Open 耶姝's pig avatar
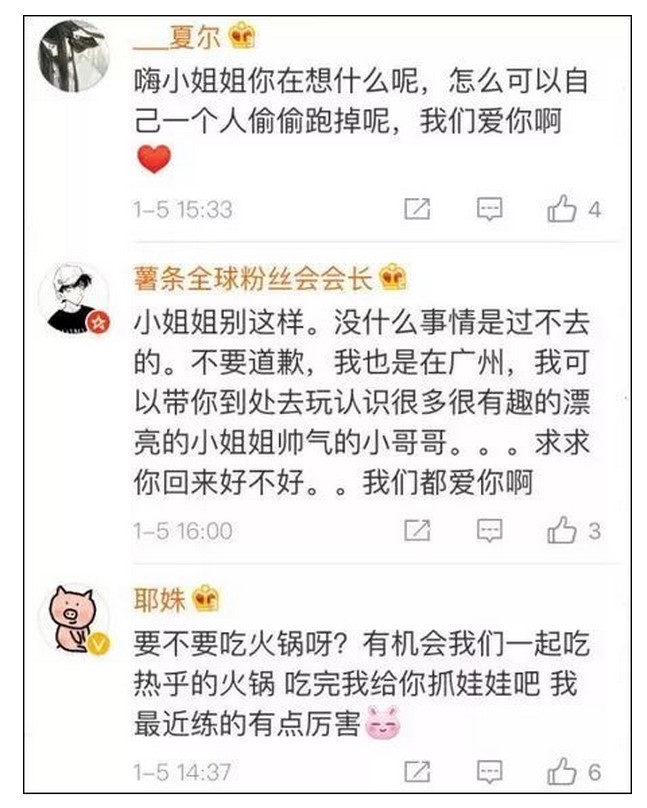 [x=73, y=620]
